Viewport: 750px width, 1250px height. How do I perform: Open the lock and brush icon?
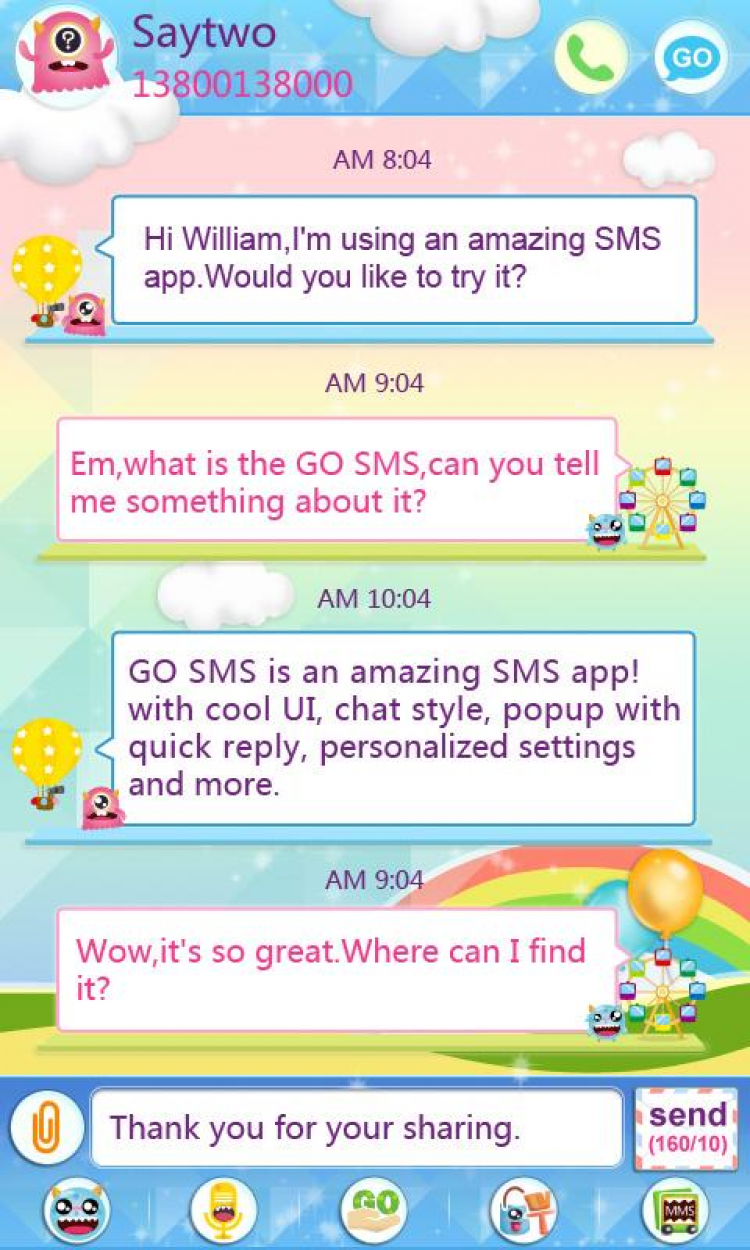[x=522, y=1209]
